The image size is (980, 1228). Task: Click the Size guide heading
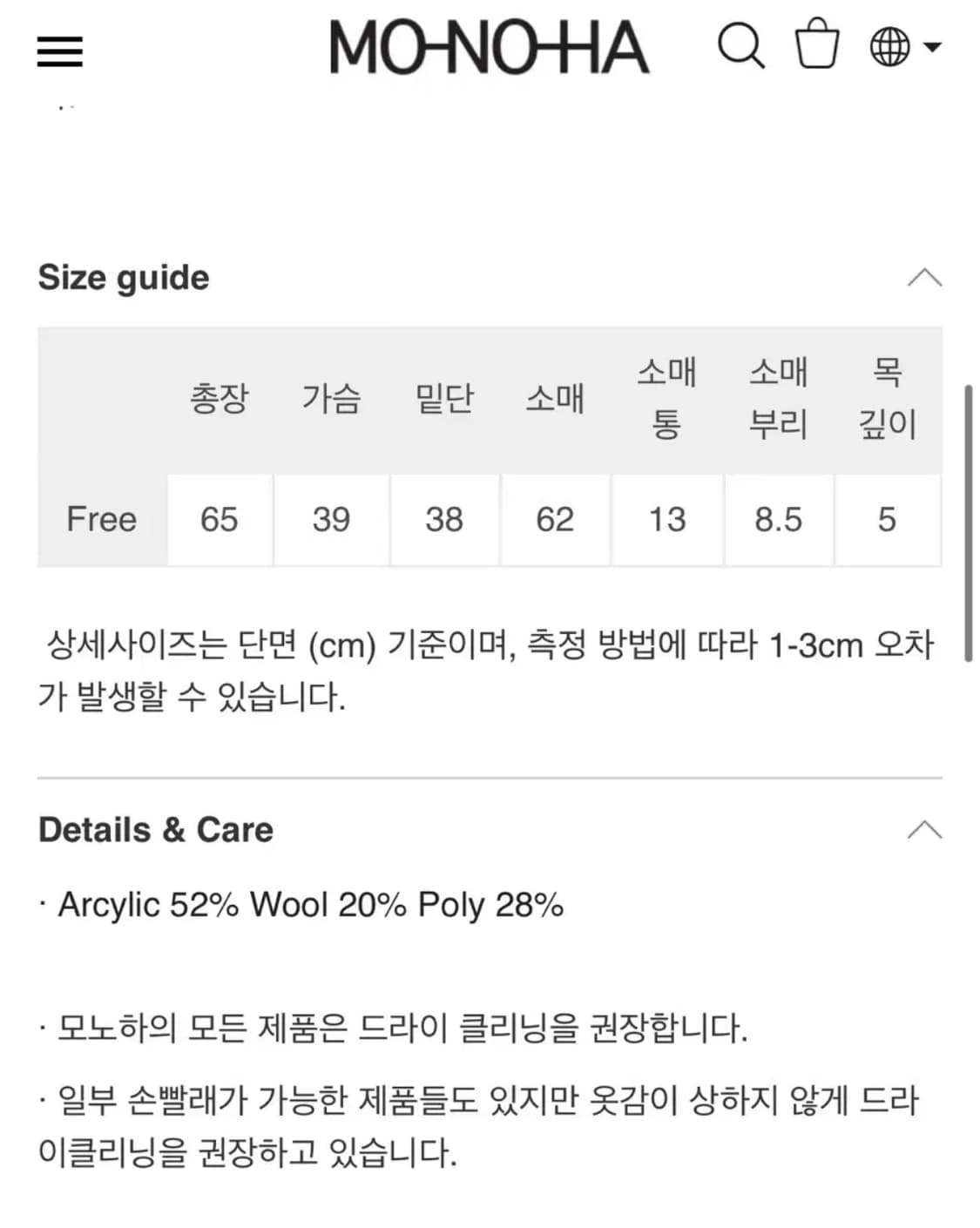[x=122, y=277]
